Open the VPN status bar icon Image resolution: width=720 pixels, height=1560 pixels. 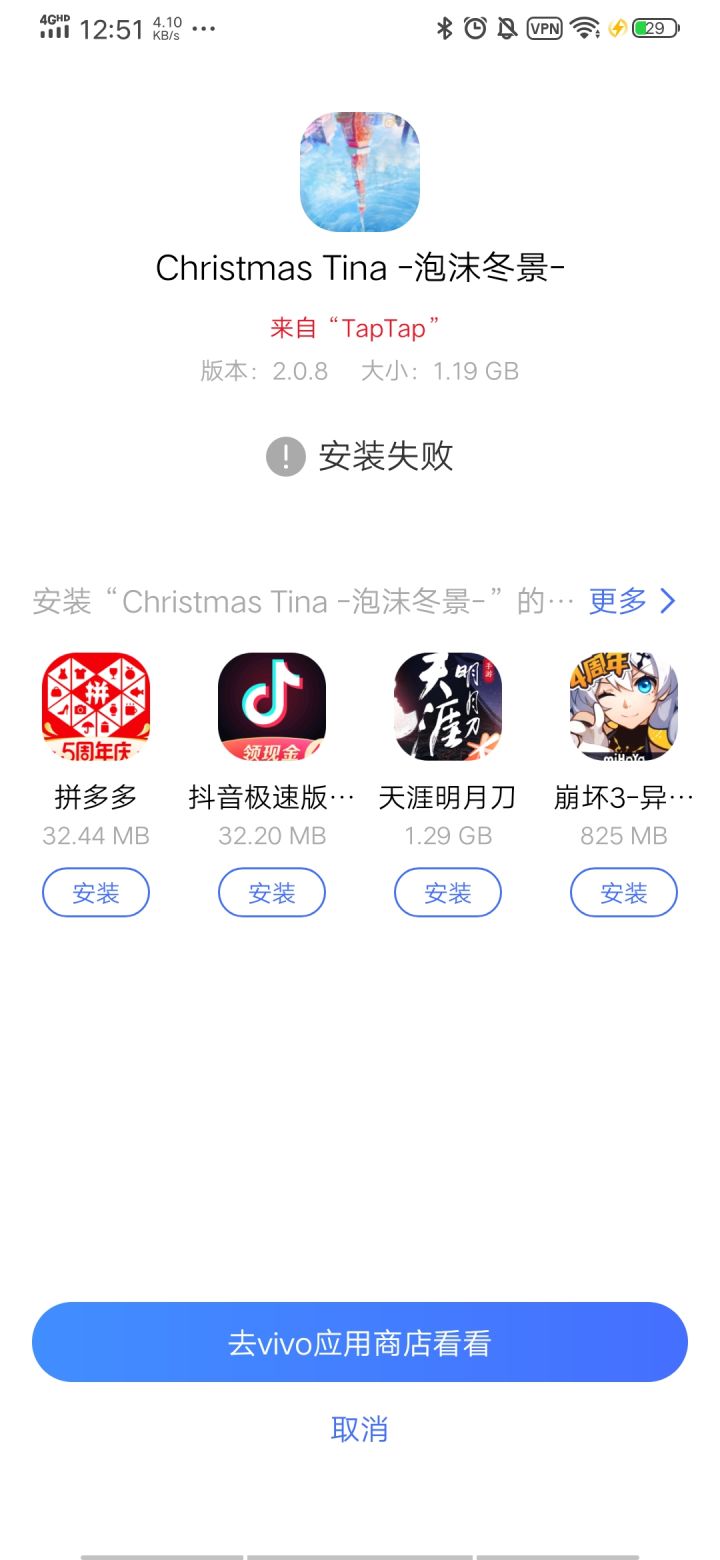pyautogui.click(x=542, y=29)
